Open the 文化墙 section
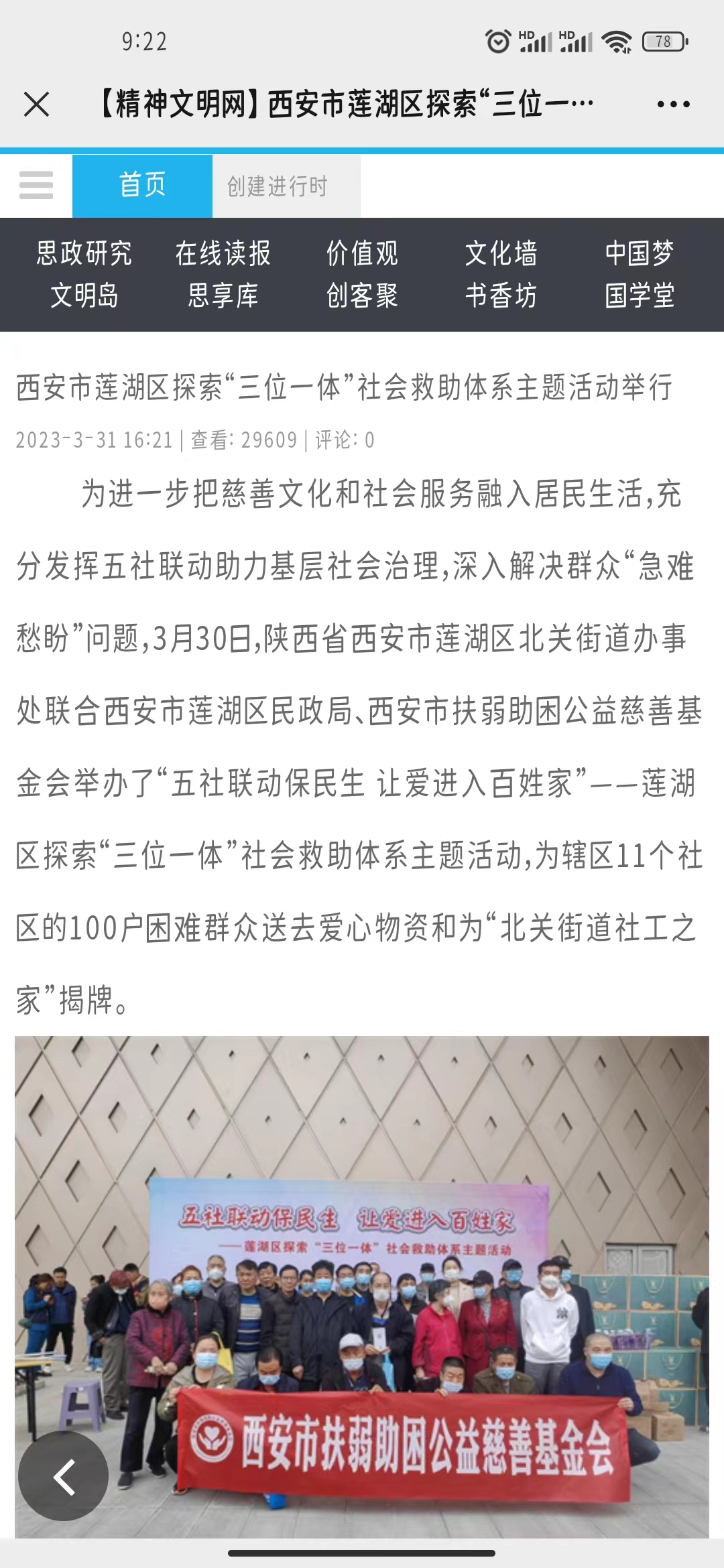 pyautogui.click(x=501, y=253)
